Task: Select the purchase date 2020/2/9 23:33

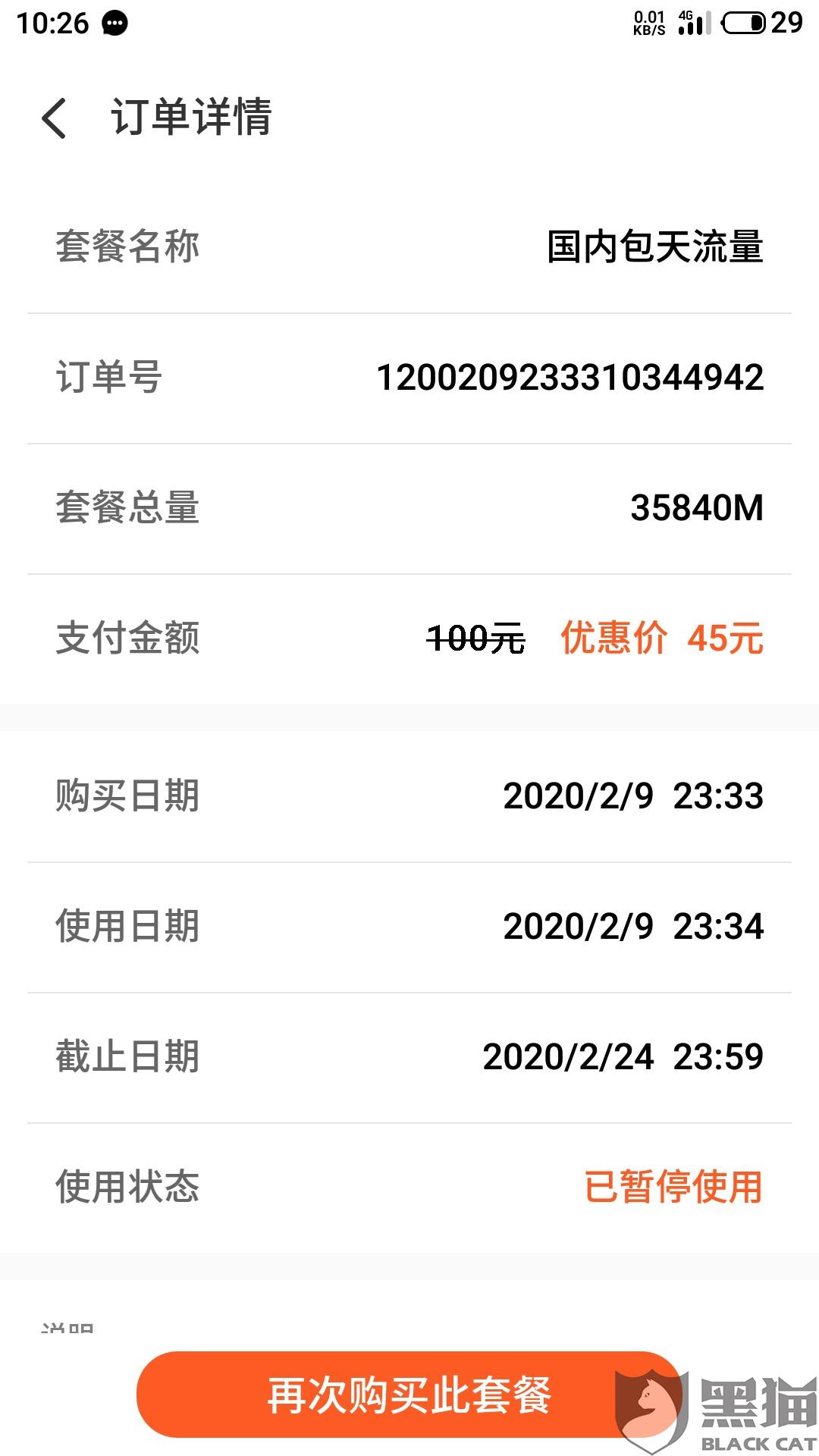Action: point(634,795)
